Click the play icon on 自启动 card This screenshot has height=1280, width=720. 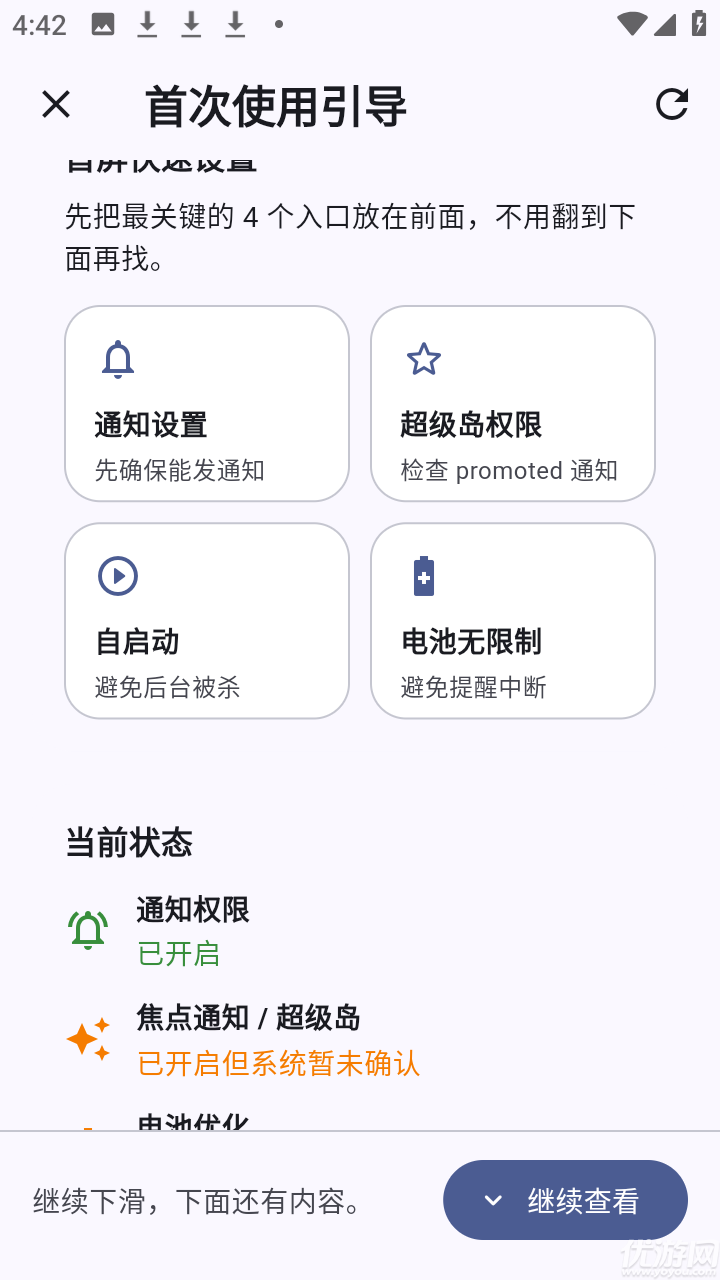pyautogui.click(x=118, y=576)
